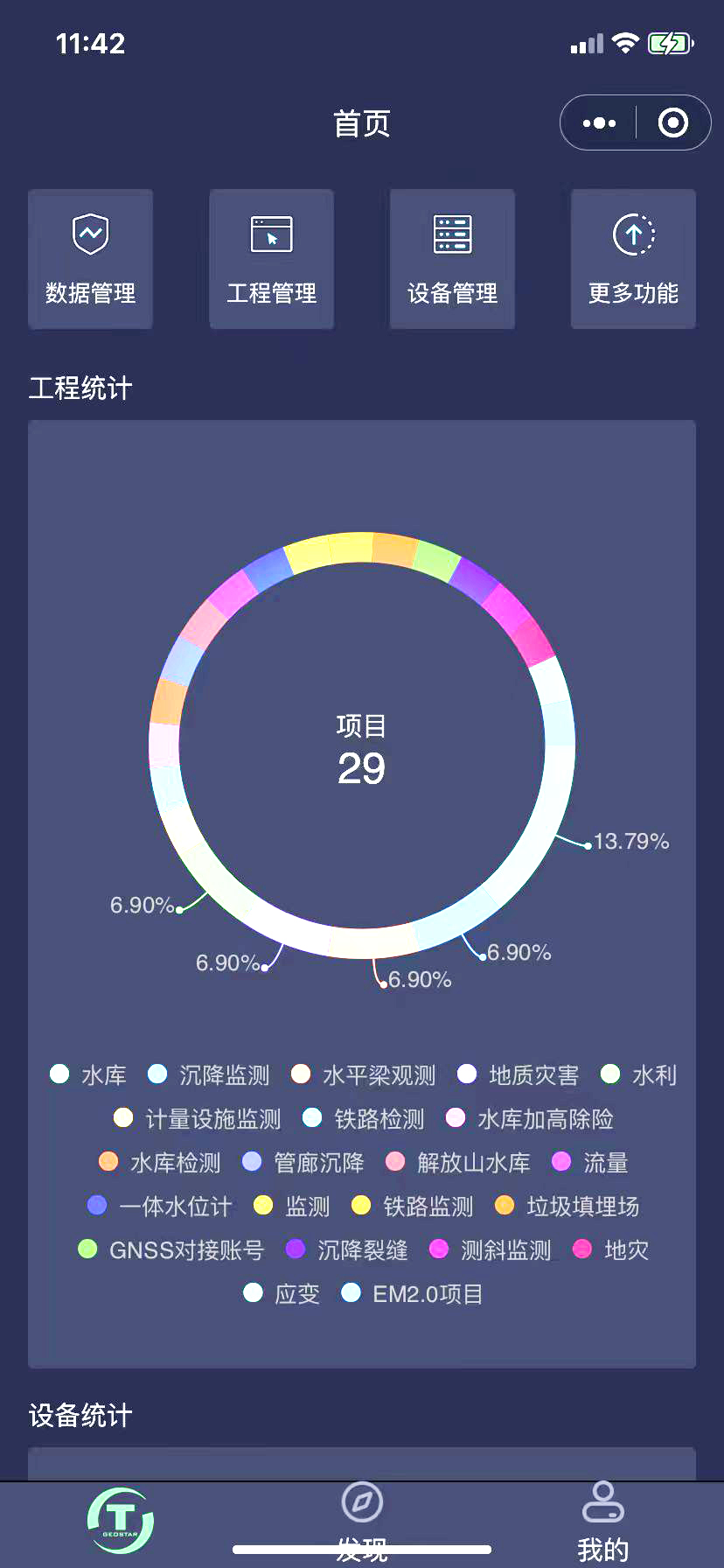724x1568 pixels.
Task: Toggle the 铁路检测 legend item
Action: pos(364,1119)
